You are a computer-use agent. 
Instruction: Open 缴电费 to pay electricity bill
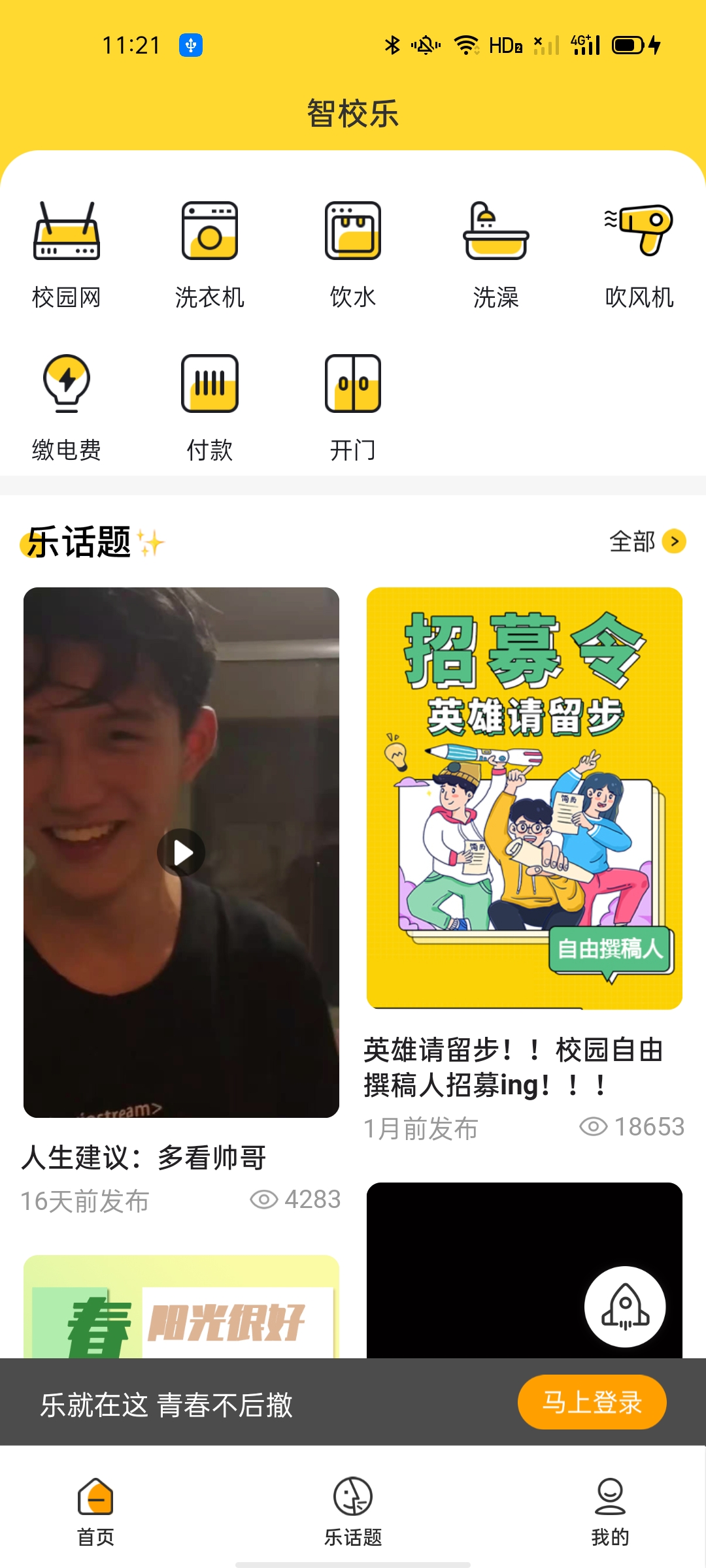[x=67, y=406]
